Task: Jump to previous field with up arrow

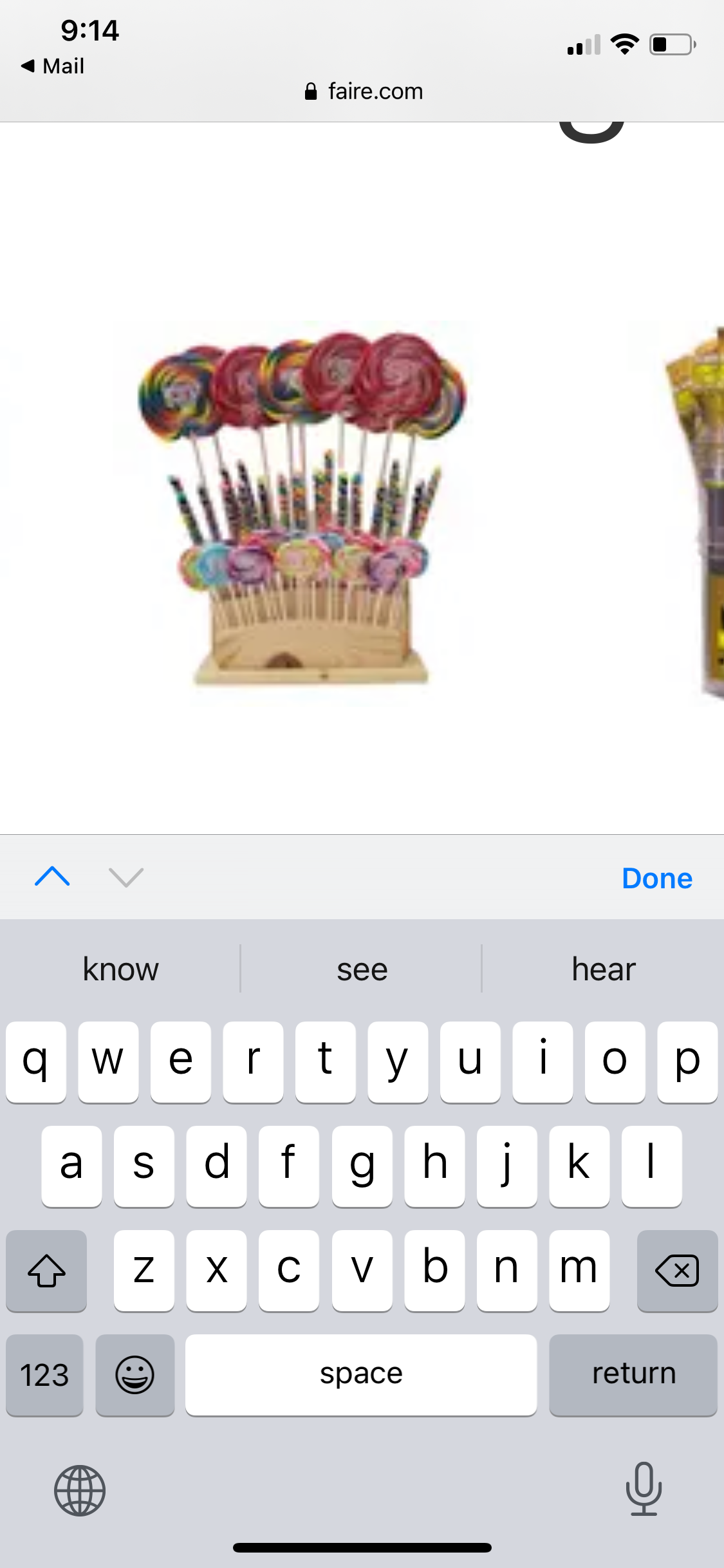Action: tap(52, 877)
